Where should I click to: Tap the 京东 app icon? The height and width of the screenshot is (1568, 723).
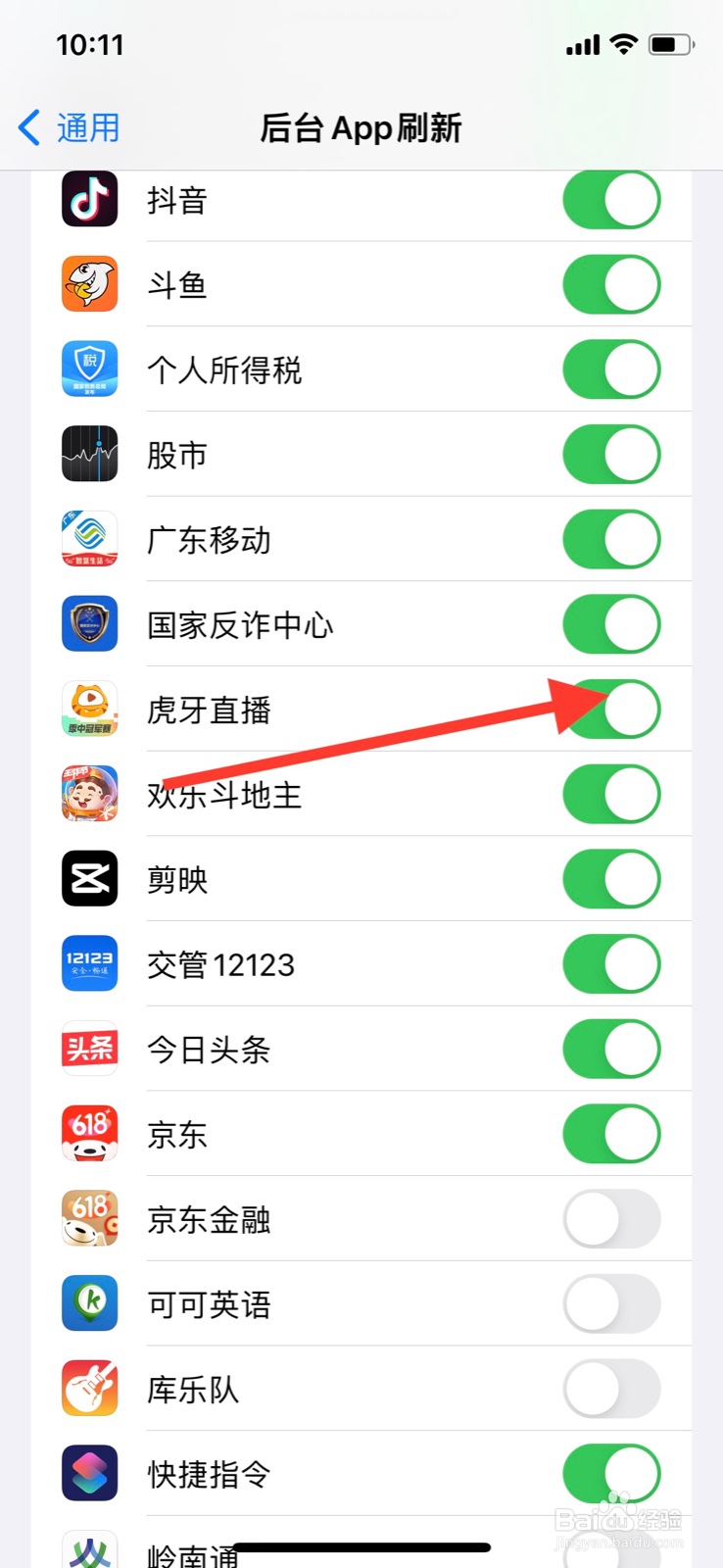coord(89,1134)
